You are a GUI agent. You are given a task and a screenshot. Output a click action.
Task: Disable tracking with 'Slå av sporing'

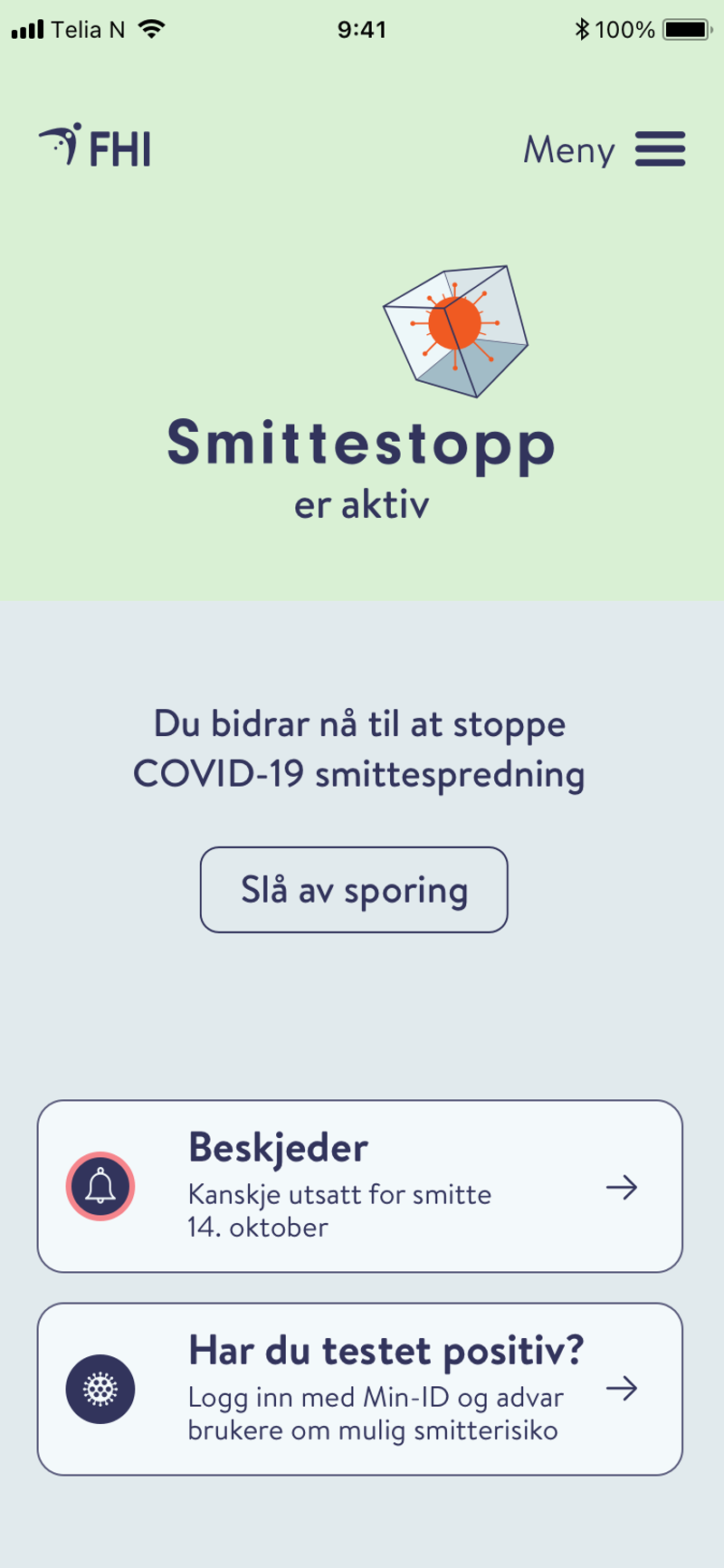[x=354, y=890]
